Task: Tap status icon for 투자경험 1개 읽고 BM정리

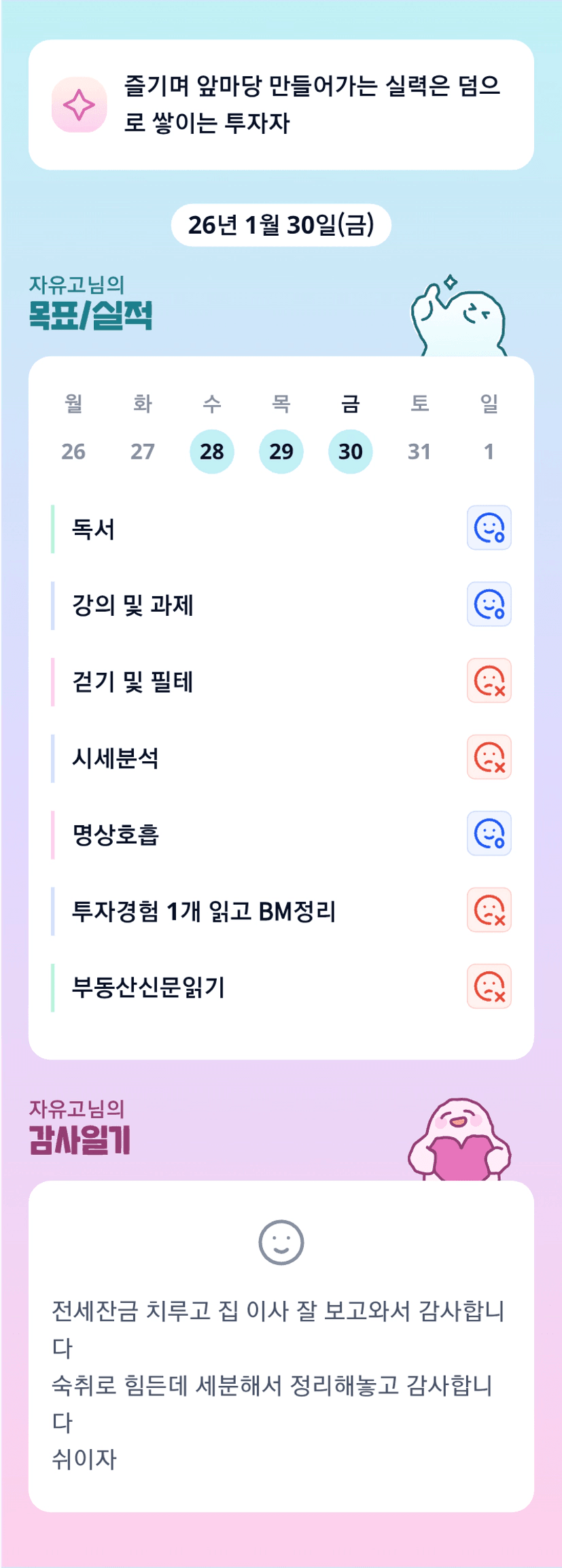Action: click(489, 910)
